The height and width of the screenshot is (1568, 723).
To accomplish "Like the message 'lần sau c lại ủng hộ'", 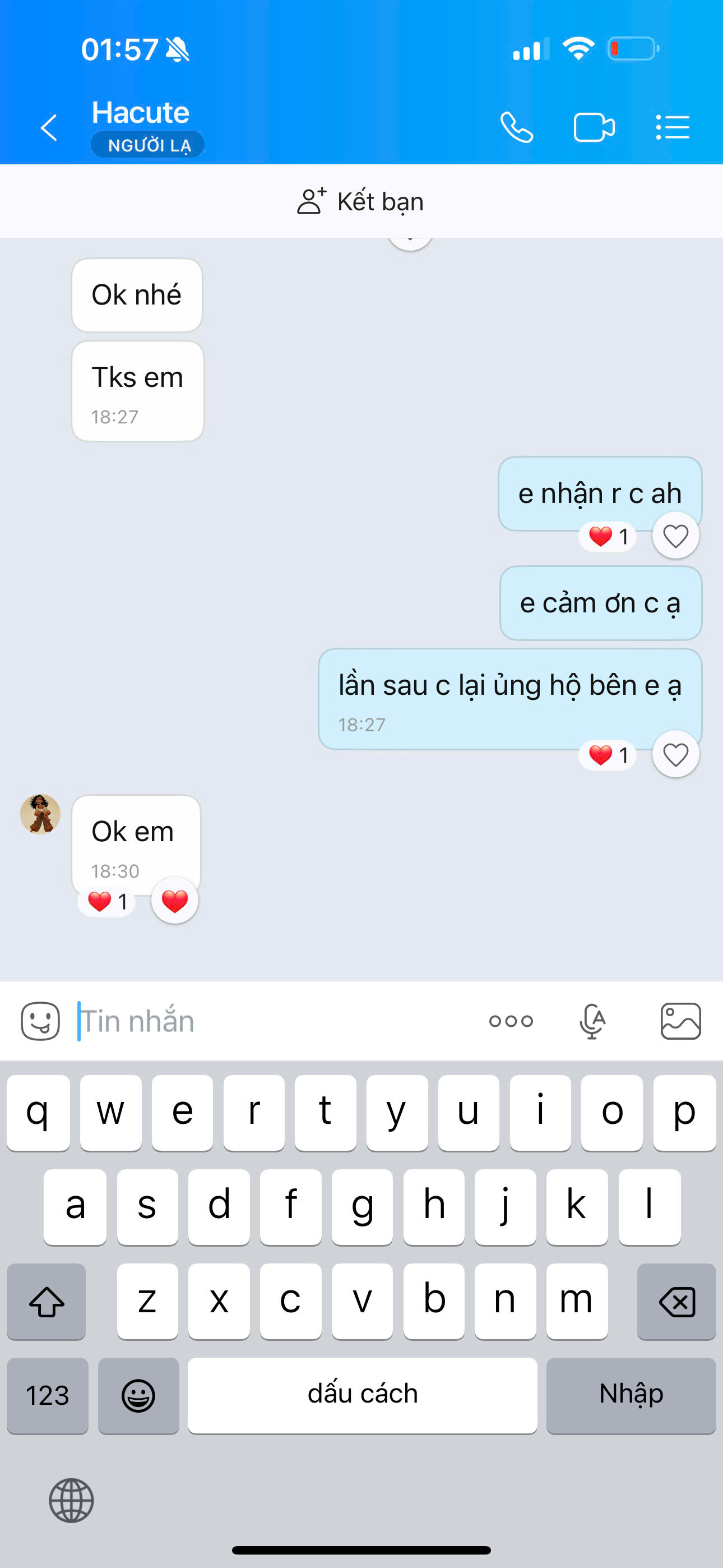I will coord(675,755).
